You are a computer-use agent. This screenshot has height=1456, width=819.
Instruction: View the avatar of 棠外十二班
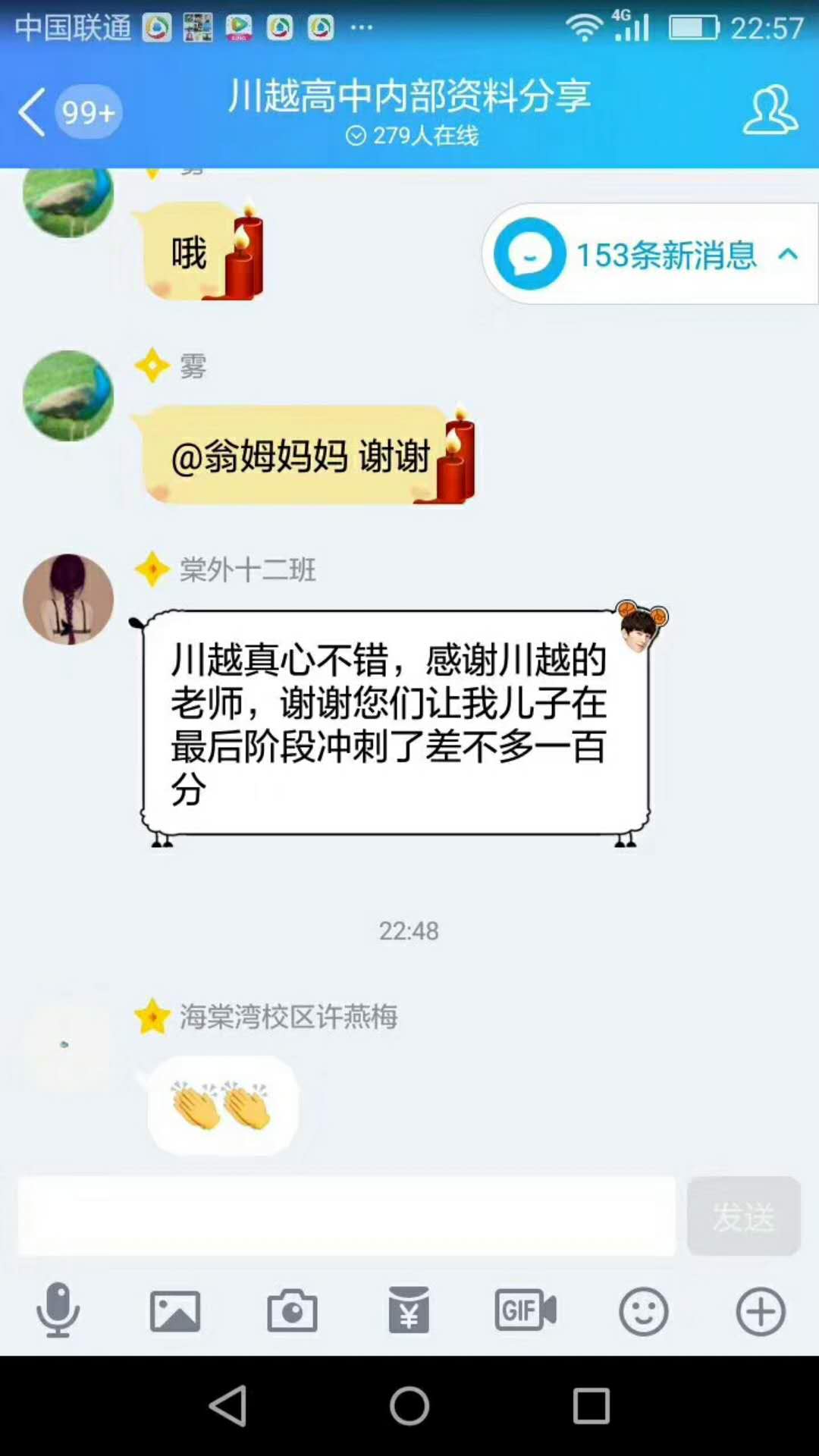(68, 599)
